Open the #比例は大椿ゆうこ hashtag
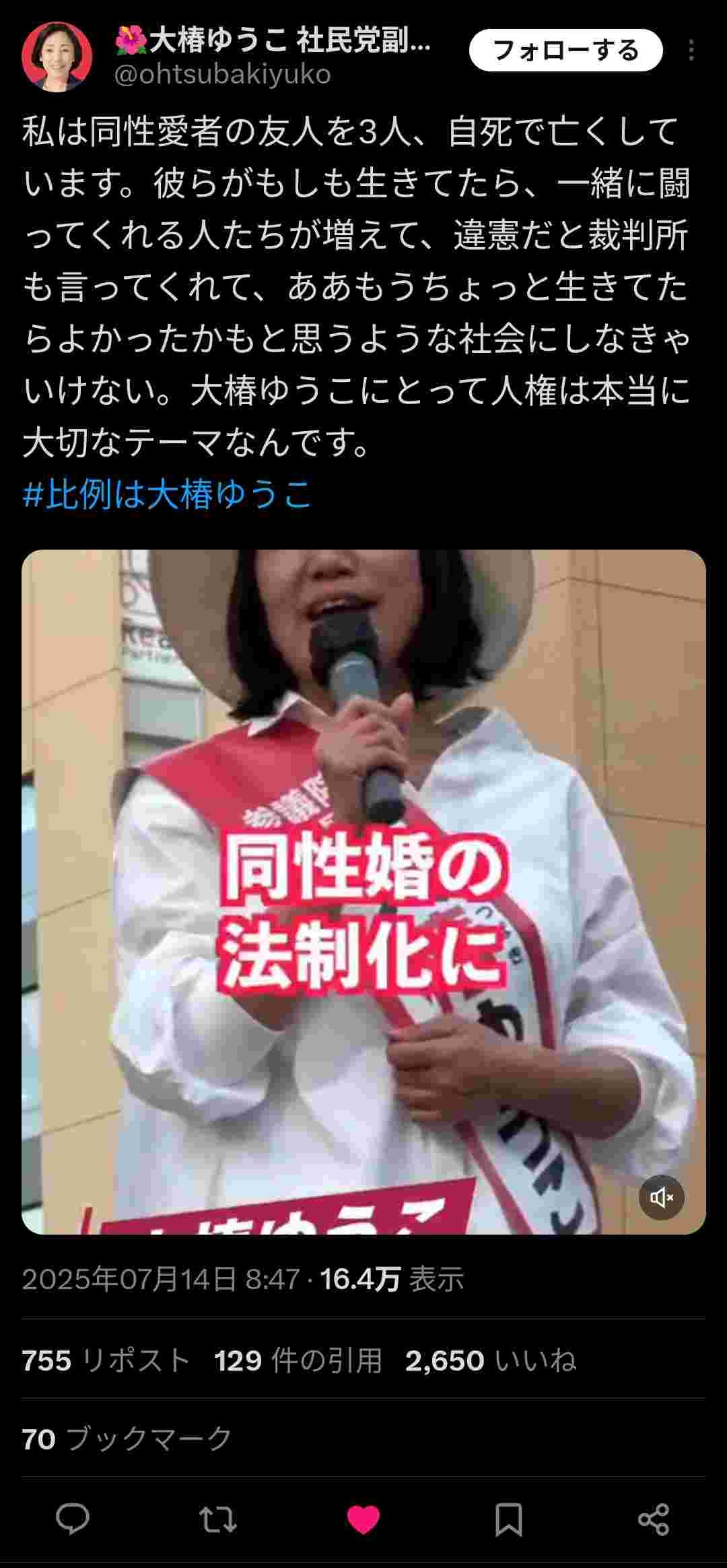The height and width of the screenshot is (1568, 727). pyautogui.click(x=167, y=495)
